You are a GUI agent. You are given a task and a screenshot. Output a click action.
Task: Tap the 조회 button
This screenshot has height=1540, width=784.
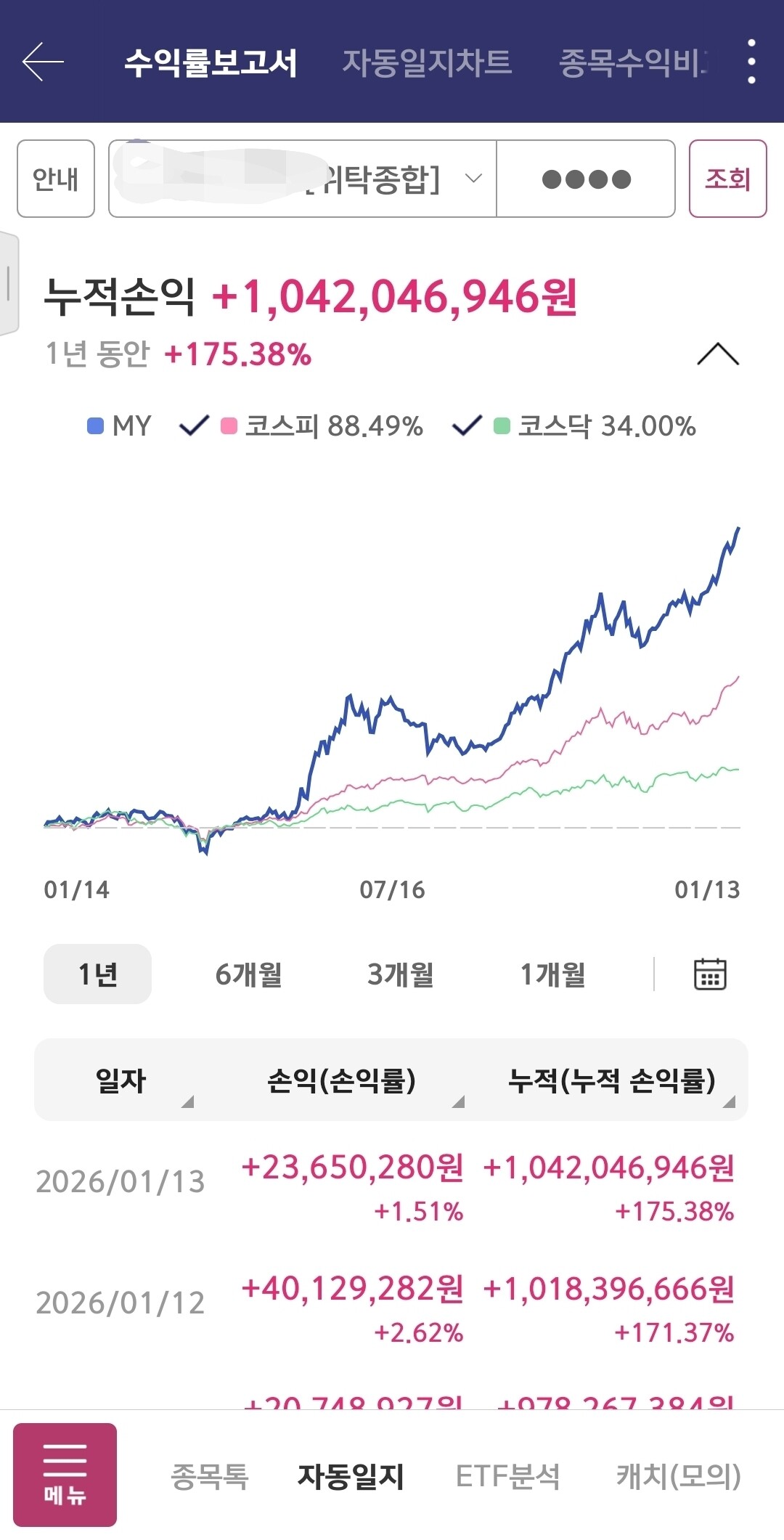[x=727, y=179]
